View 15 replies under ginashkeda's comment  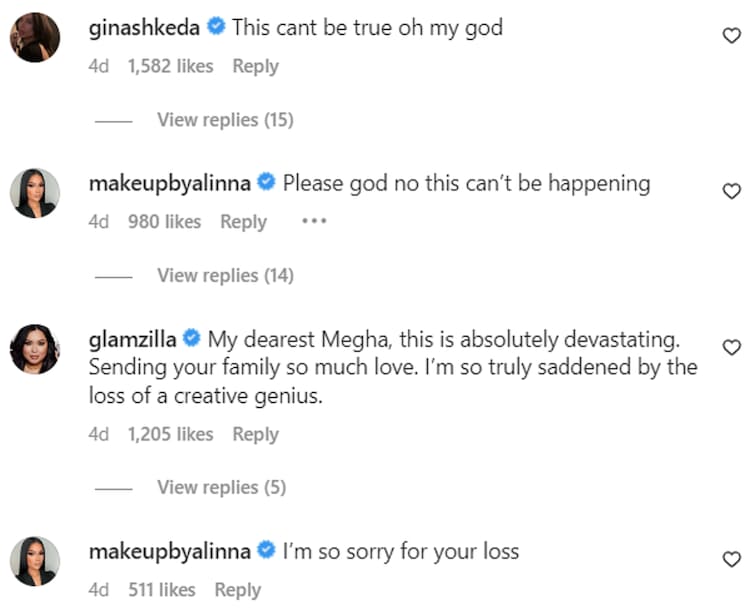tap(224, 120)
